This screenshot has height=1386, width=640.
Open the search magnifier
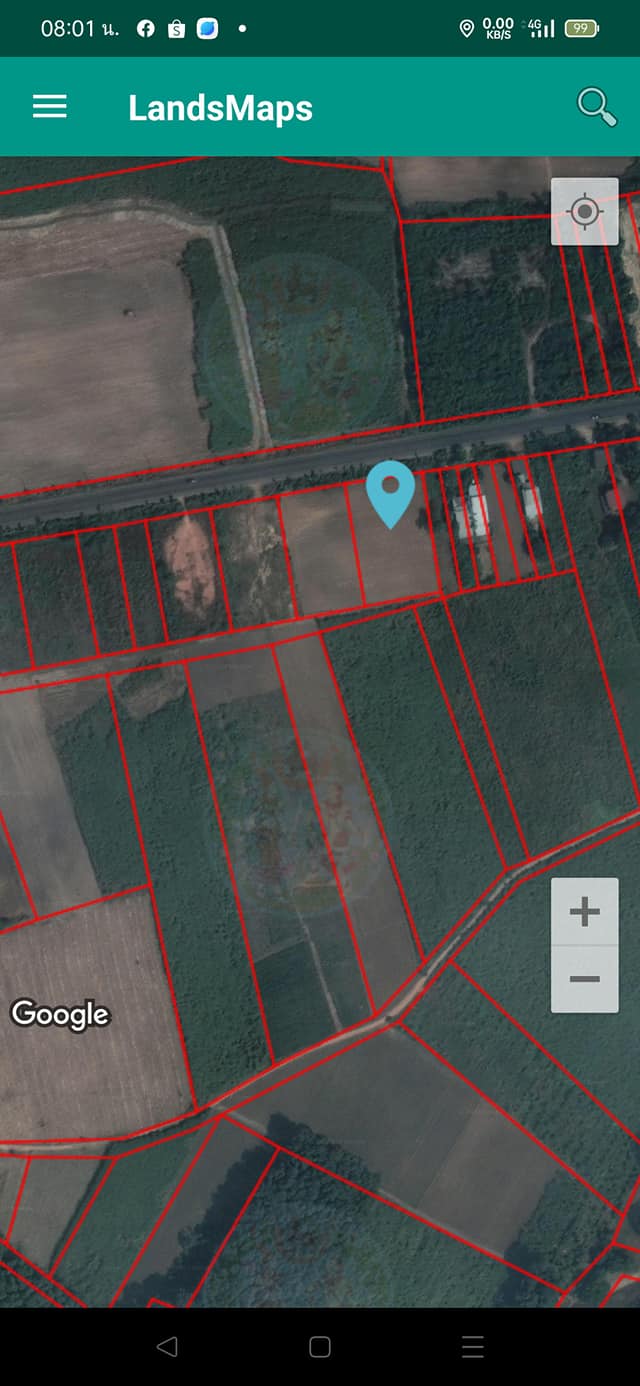point(597,107)
